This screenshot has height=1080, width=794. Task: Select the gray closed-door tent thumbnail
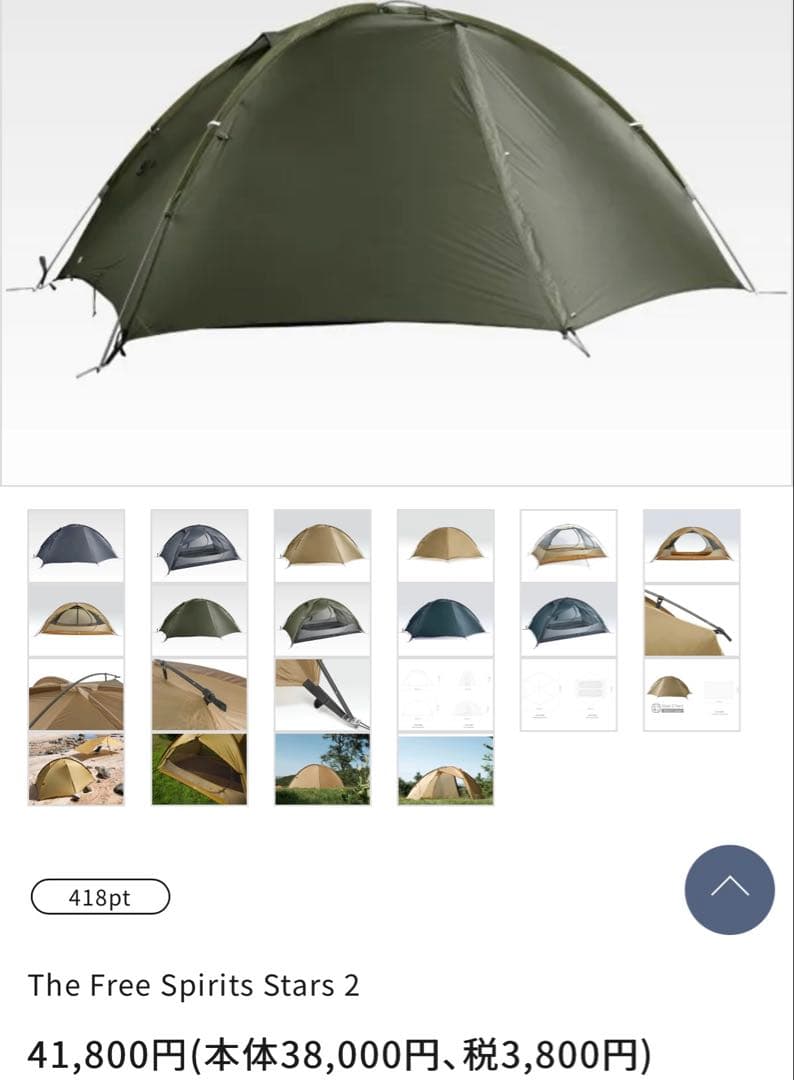76,545
